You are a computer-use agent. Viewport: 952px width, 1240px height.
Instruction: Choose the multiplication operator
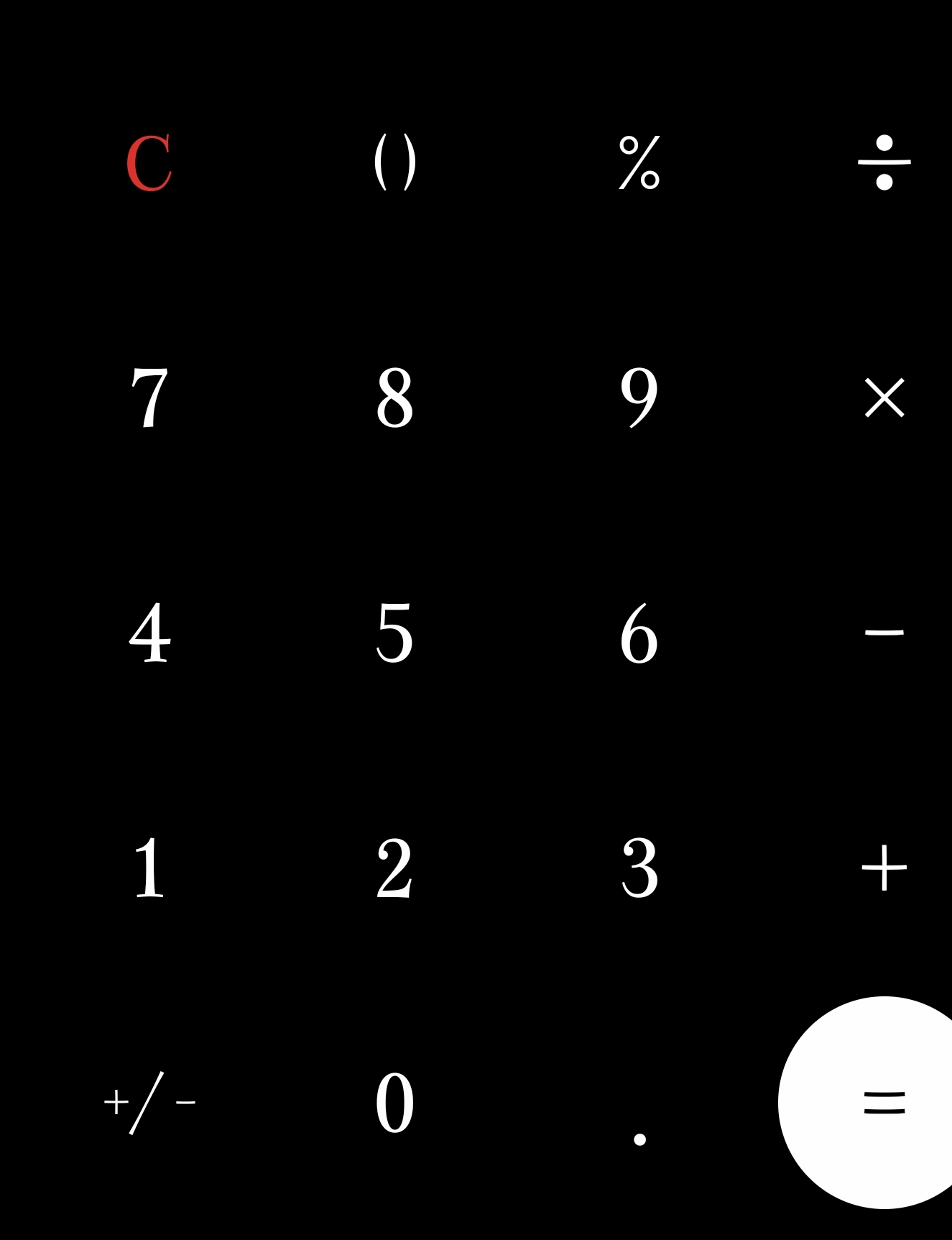[x=884, y=398]
